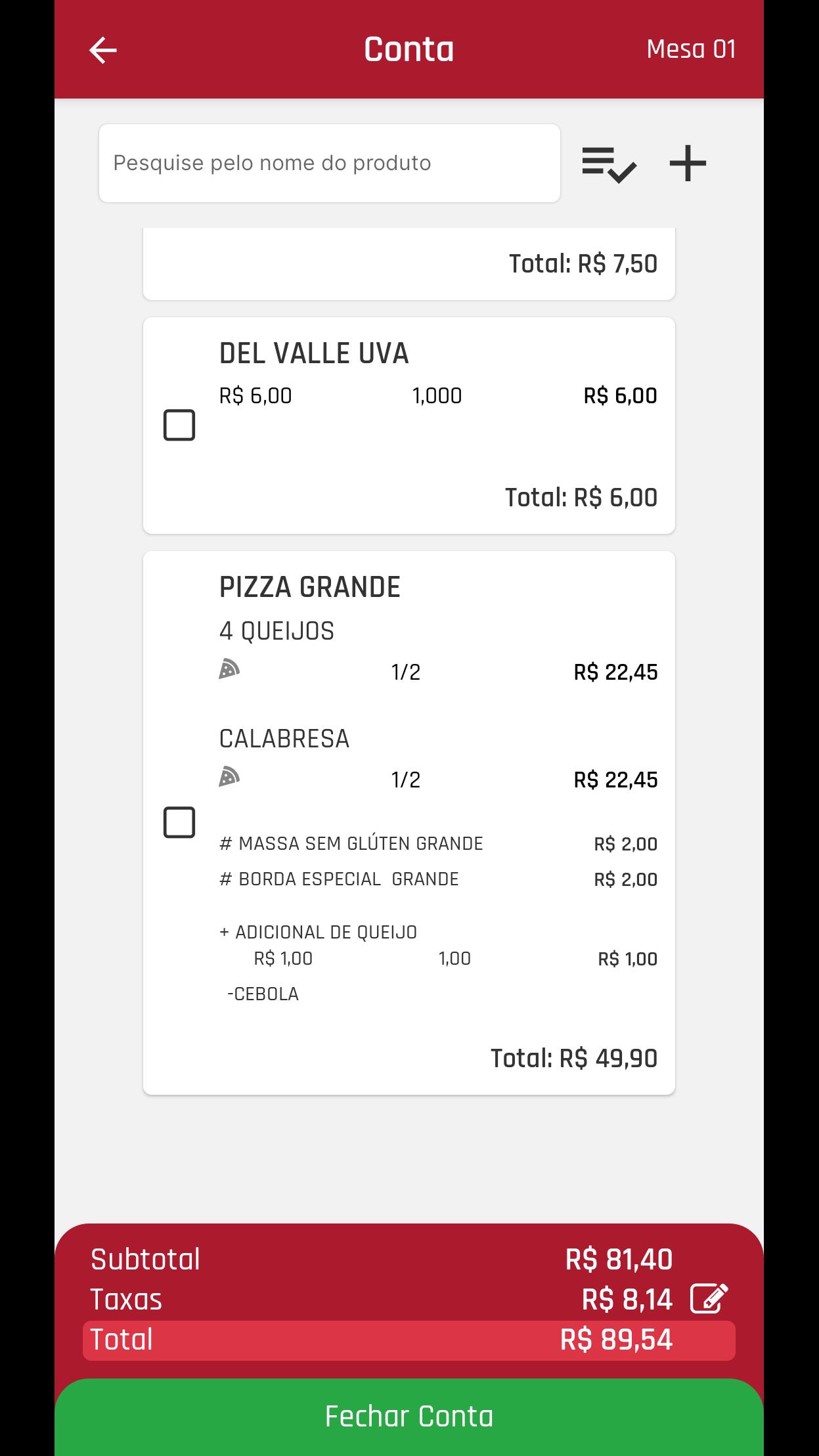The image size is (819, 1456).
Task: Check the PIZZA GRANDE checkbox
Action: (179, 822)
